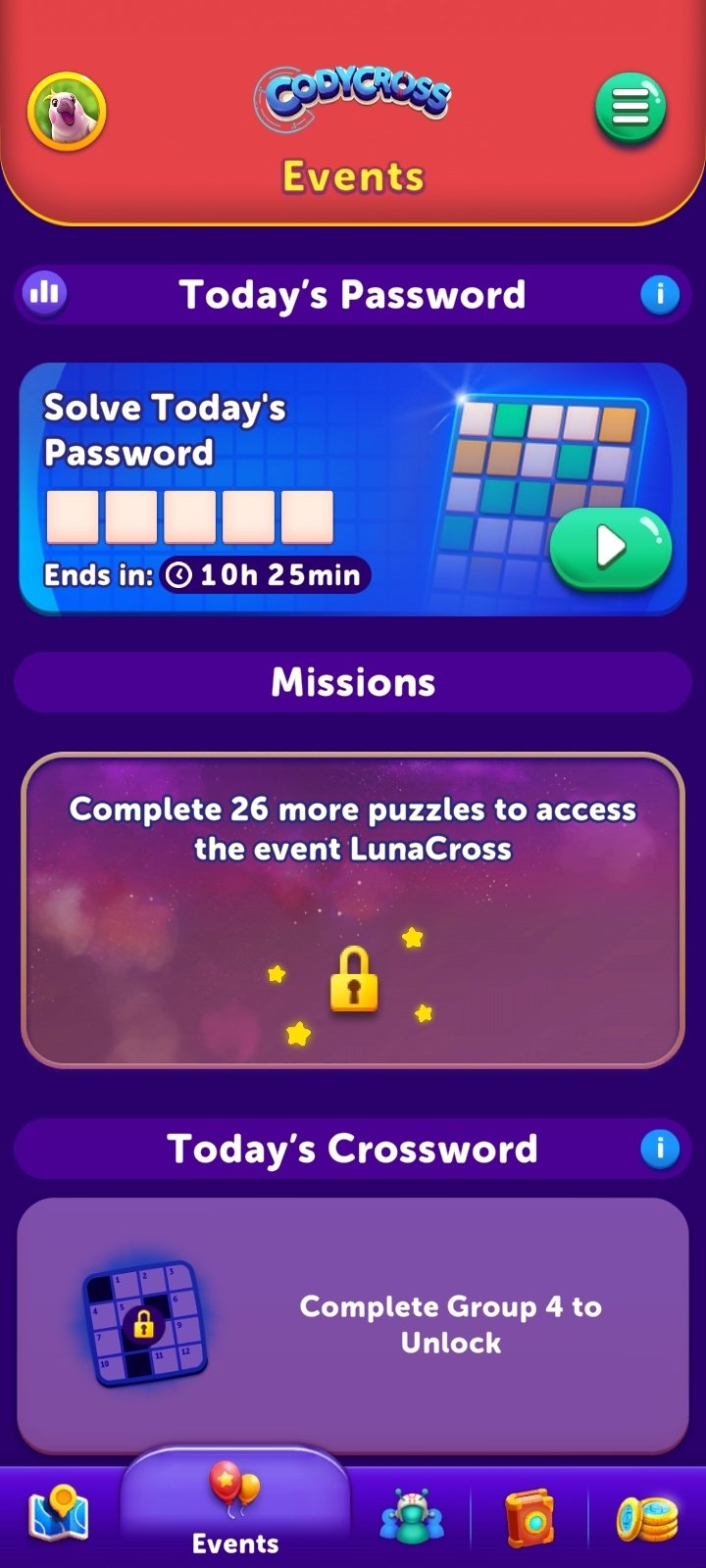
Task: Open the locked LunaCross event card
Action: click(x=353, y=909)
